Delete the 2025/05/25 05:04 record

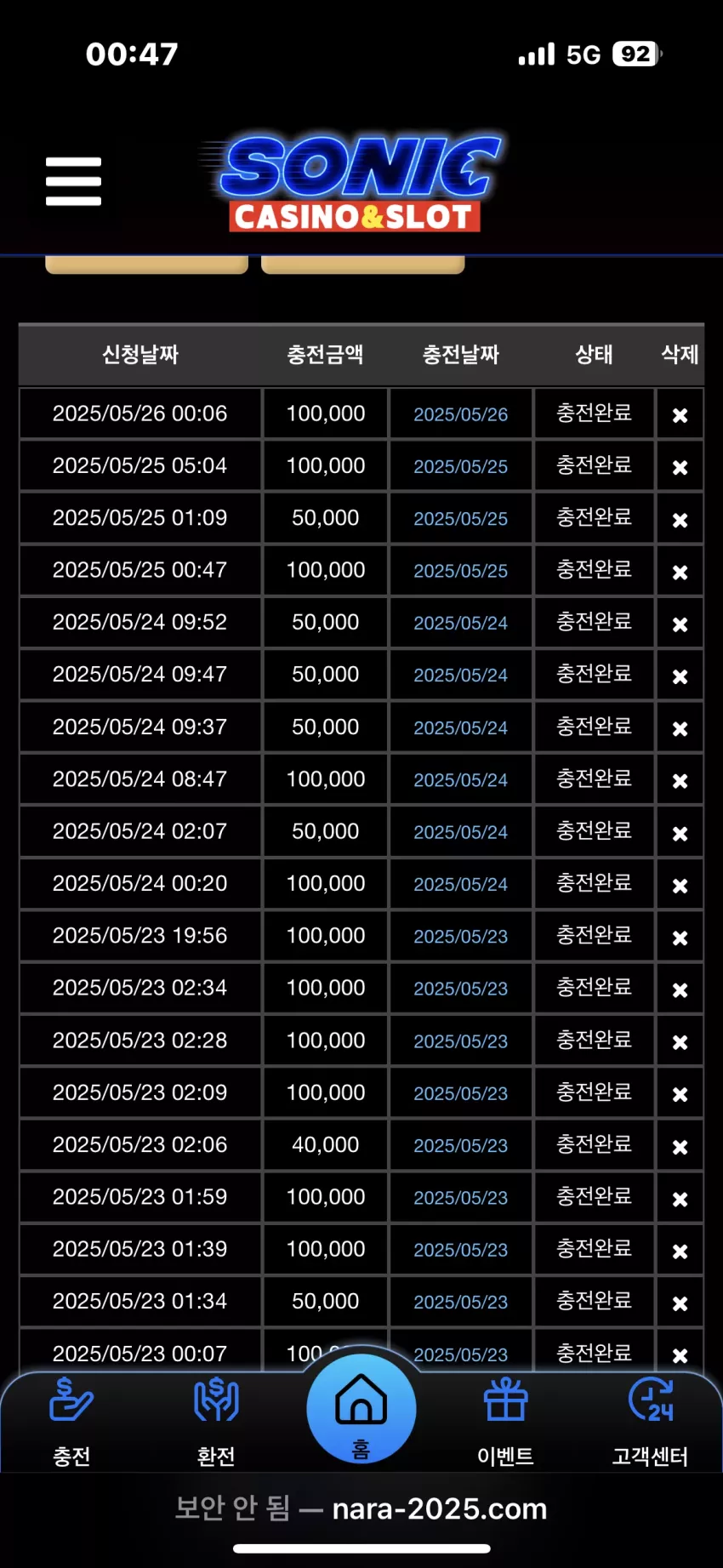[680, 467]
